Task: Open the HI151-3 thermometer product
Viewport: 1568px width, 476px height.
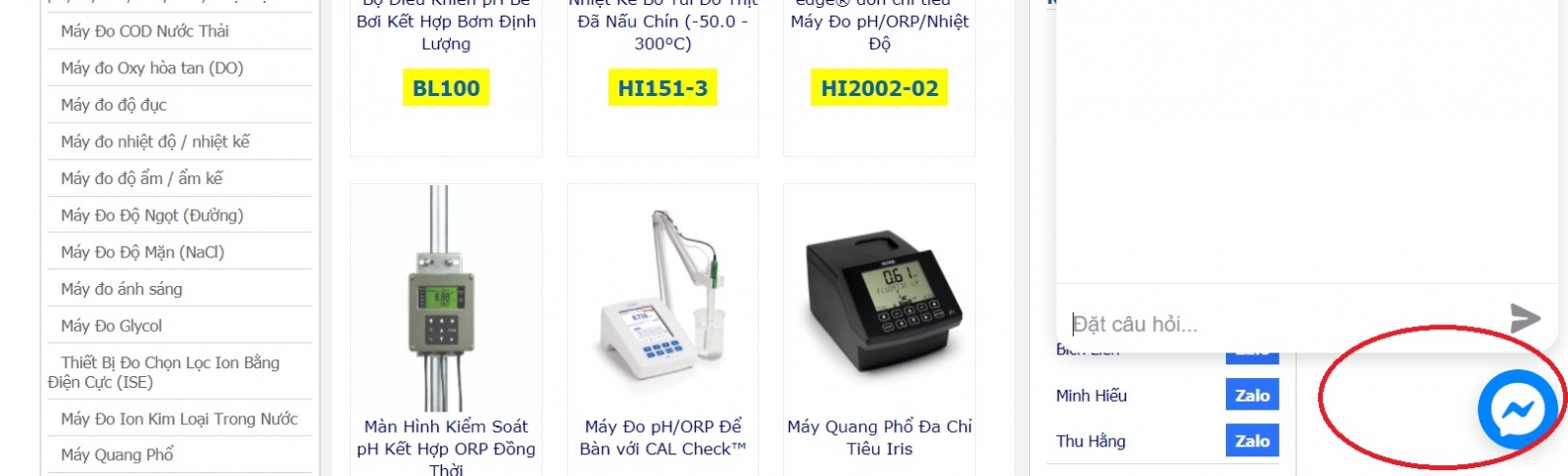Action: click(662, 88)
